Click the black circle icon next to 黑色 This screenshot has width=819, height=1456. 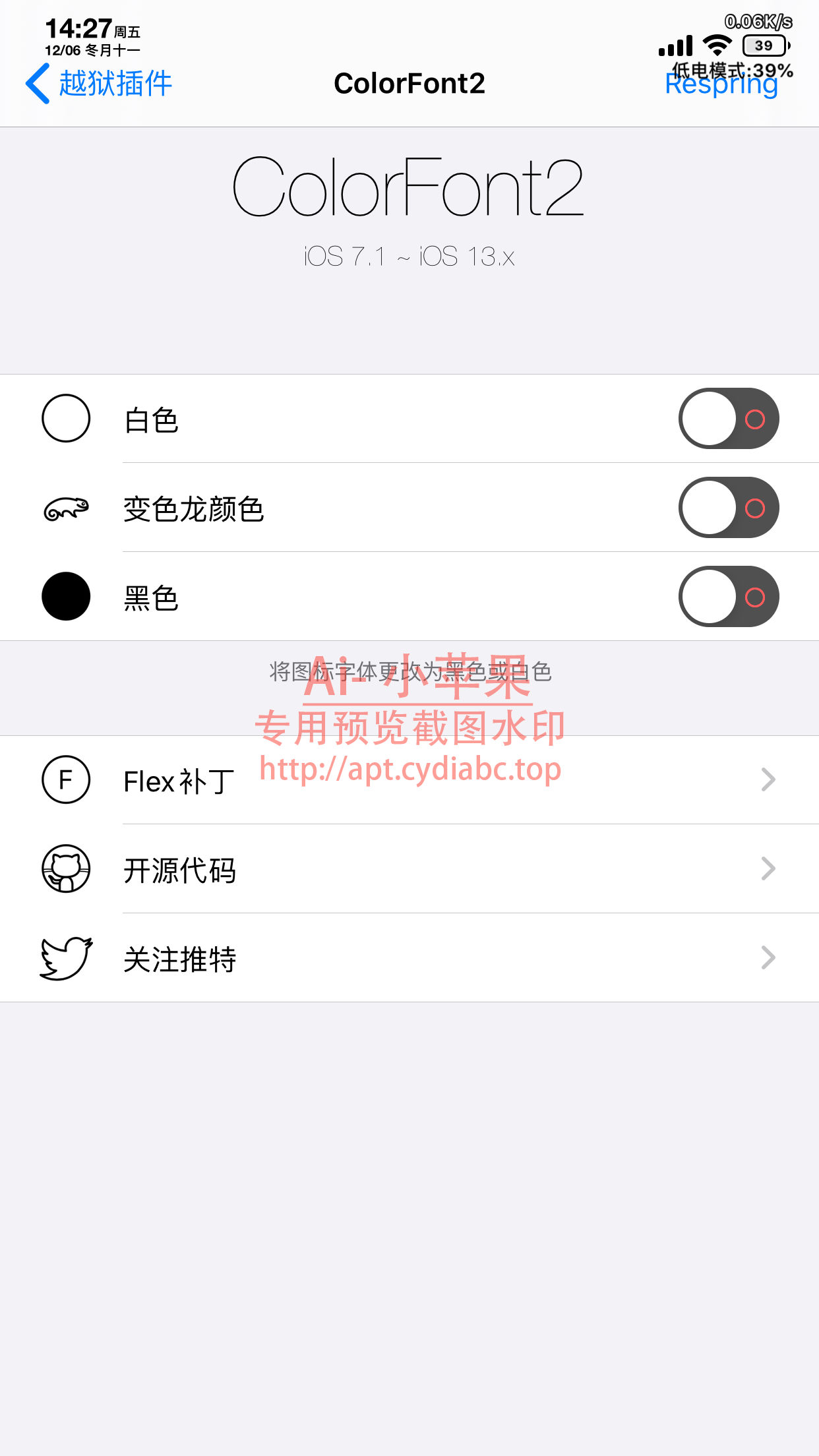tap(65, 597)
